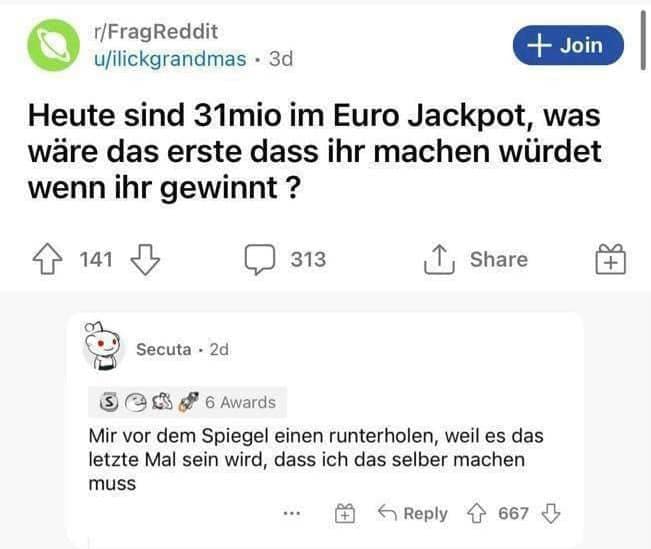Share this post
Viewport: 651px width, 549px height.
[477, 260]
